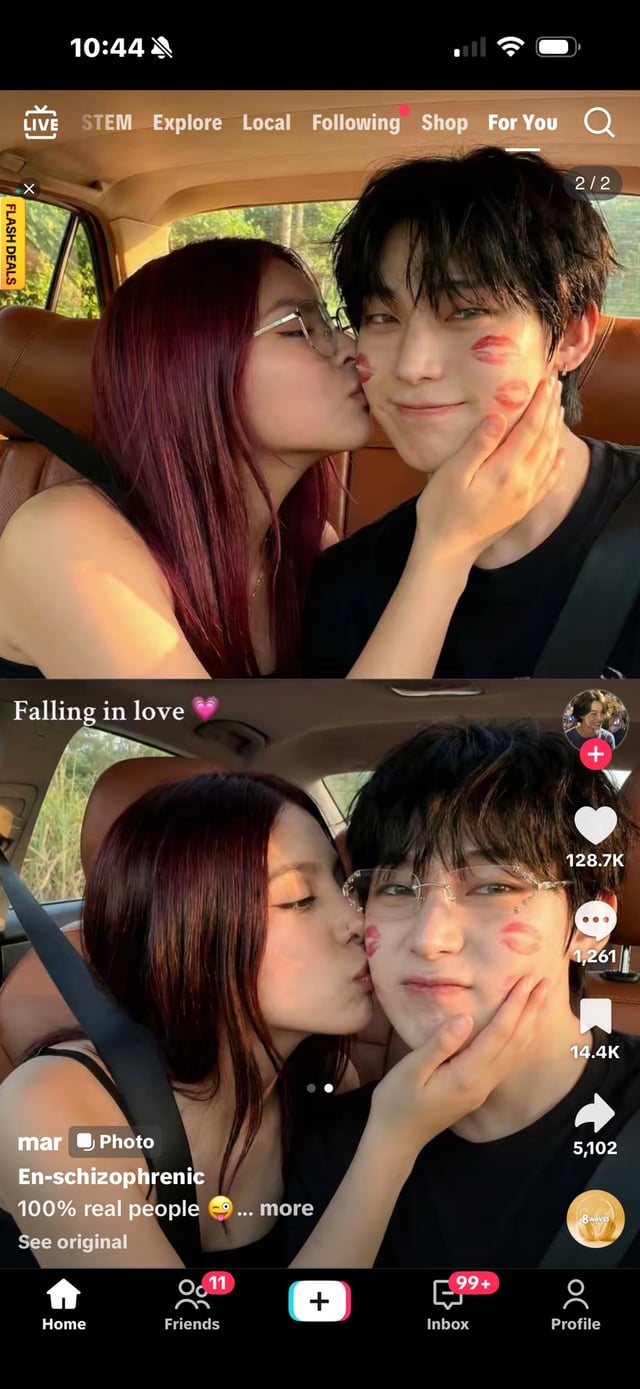640x1389 pixels.
Task: Share this post
Action: tap(595, 1112)
